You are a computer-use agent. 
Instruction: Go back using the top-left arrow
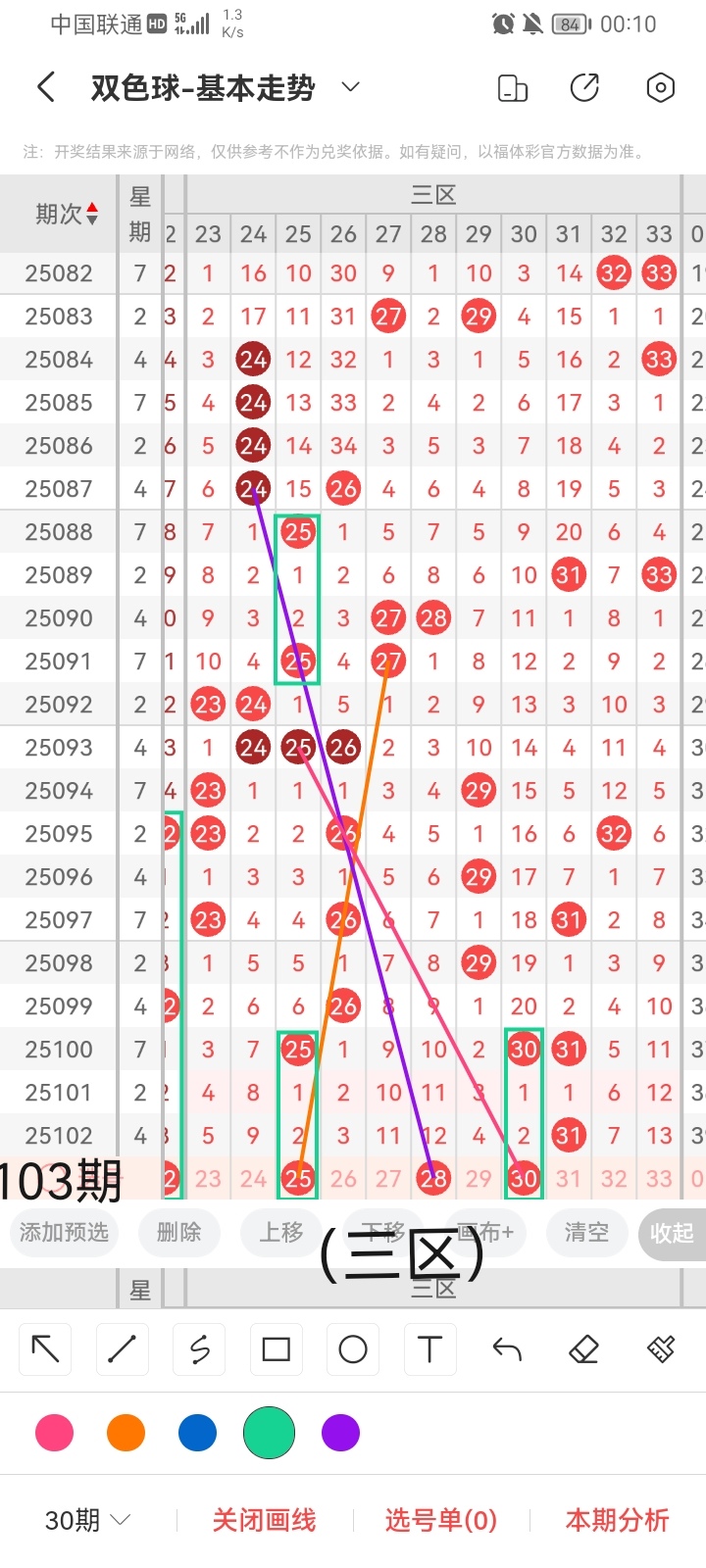[45, 88]
